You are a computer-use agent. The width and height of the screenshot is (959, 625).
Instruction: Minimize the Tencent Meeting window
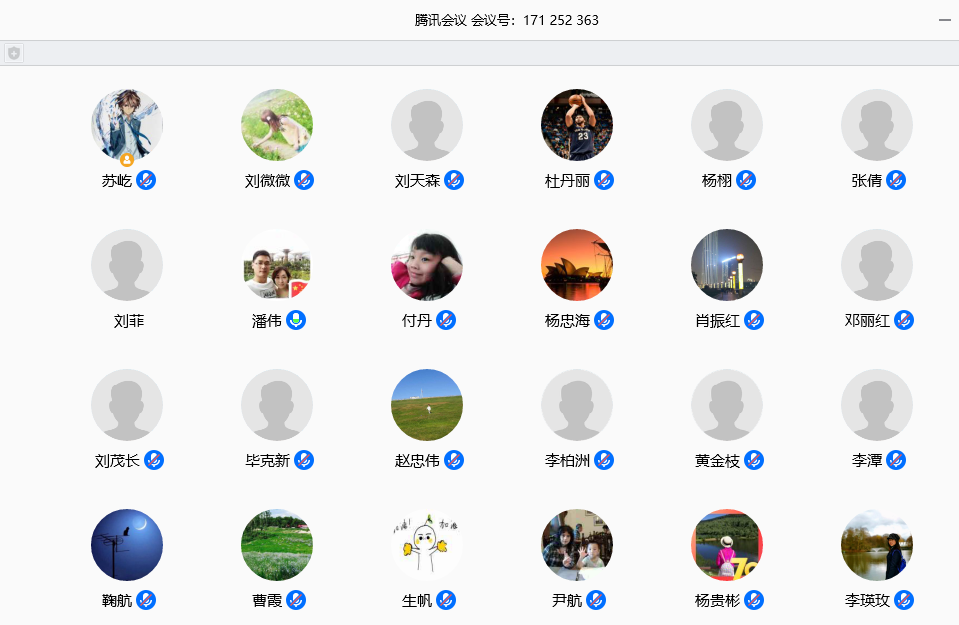[x=944, y=20]
